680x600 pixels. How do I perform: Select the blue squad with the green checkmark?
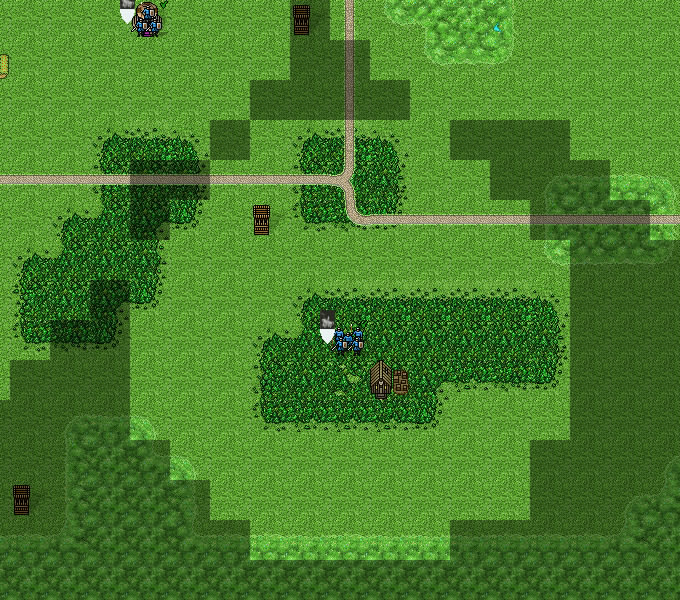[147, 19]
